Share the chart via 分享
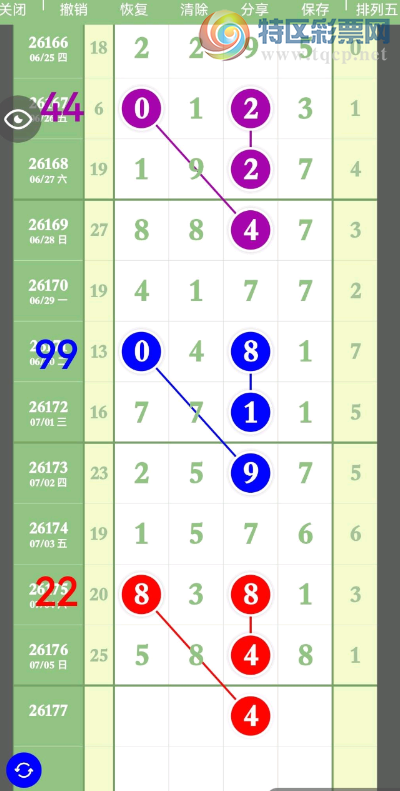The image size is (400, 791). [255, 9]
